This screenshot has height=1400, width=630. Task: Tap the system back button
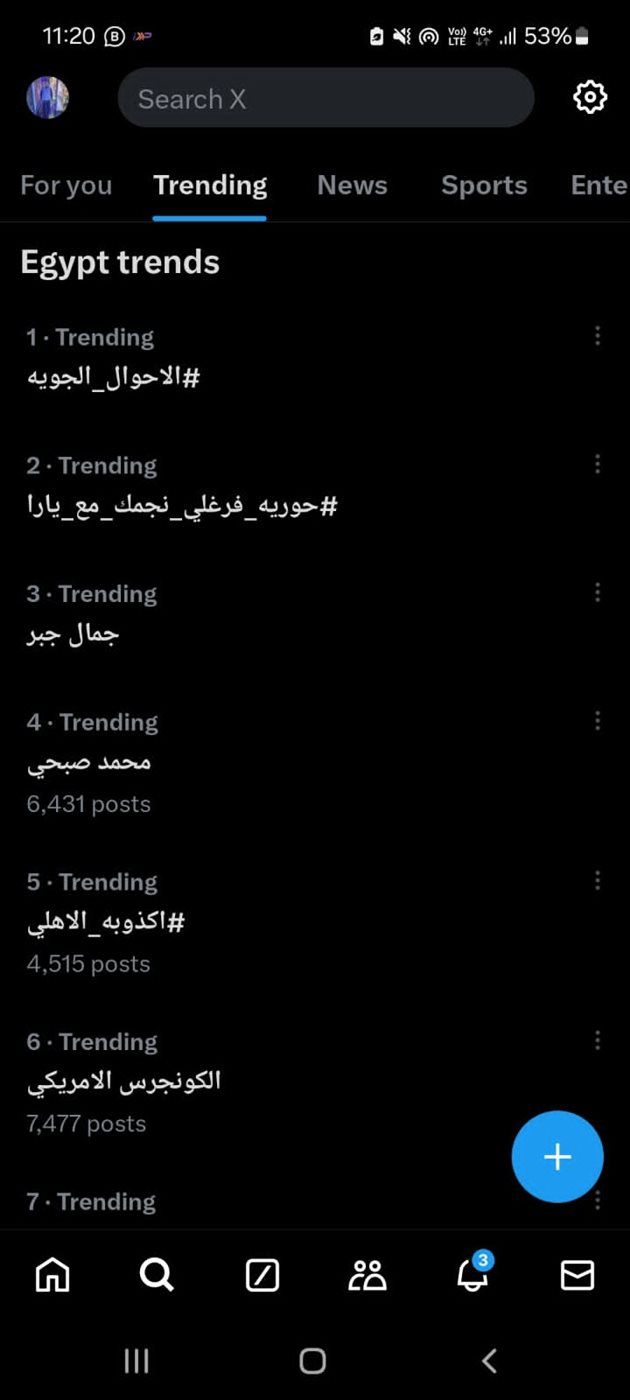click(489, 1360)
